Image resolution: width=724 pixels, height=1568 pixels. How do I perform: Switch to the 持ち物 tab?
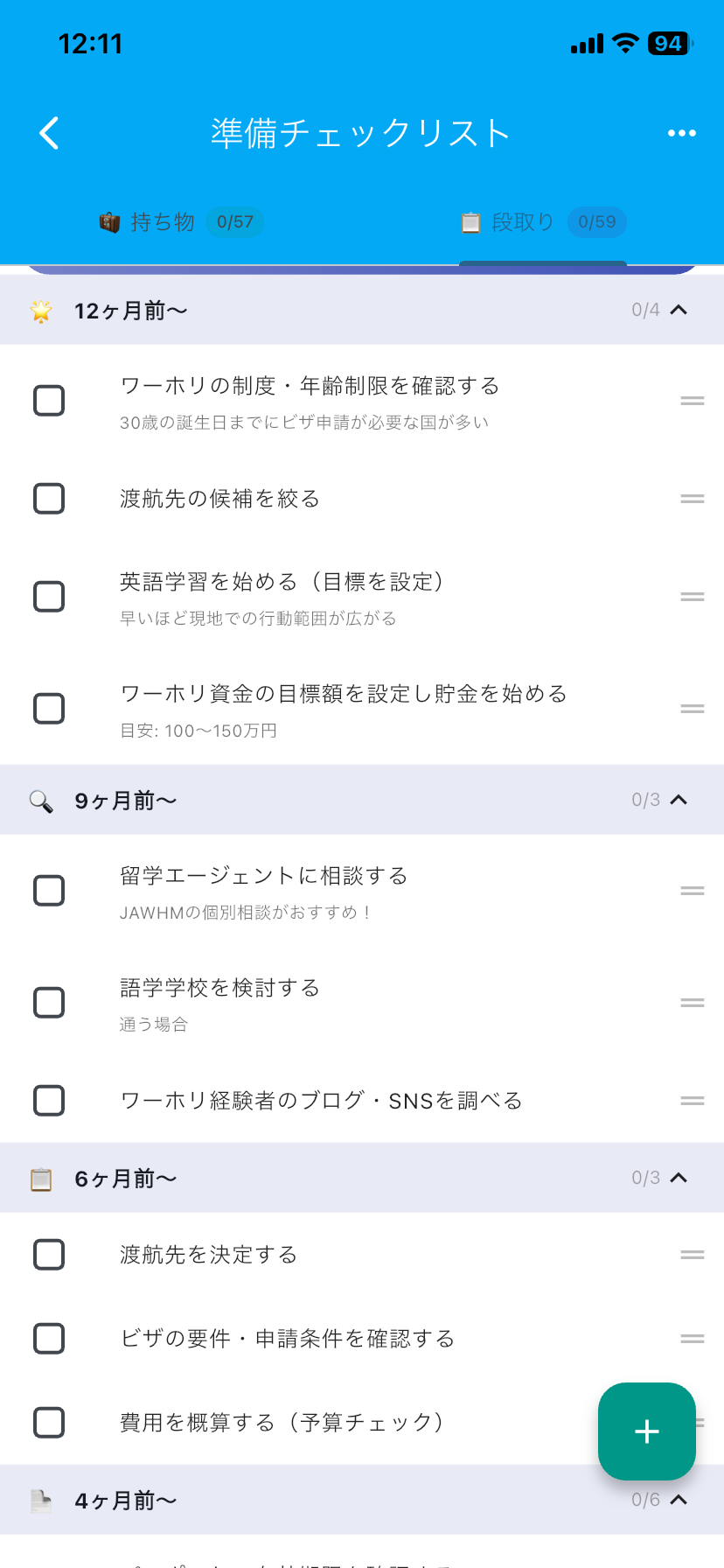click(x=162, y=222)
